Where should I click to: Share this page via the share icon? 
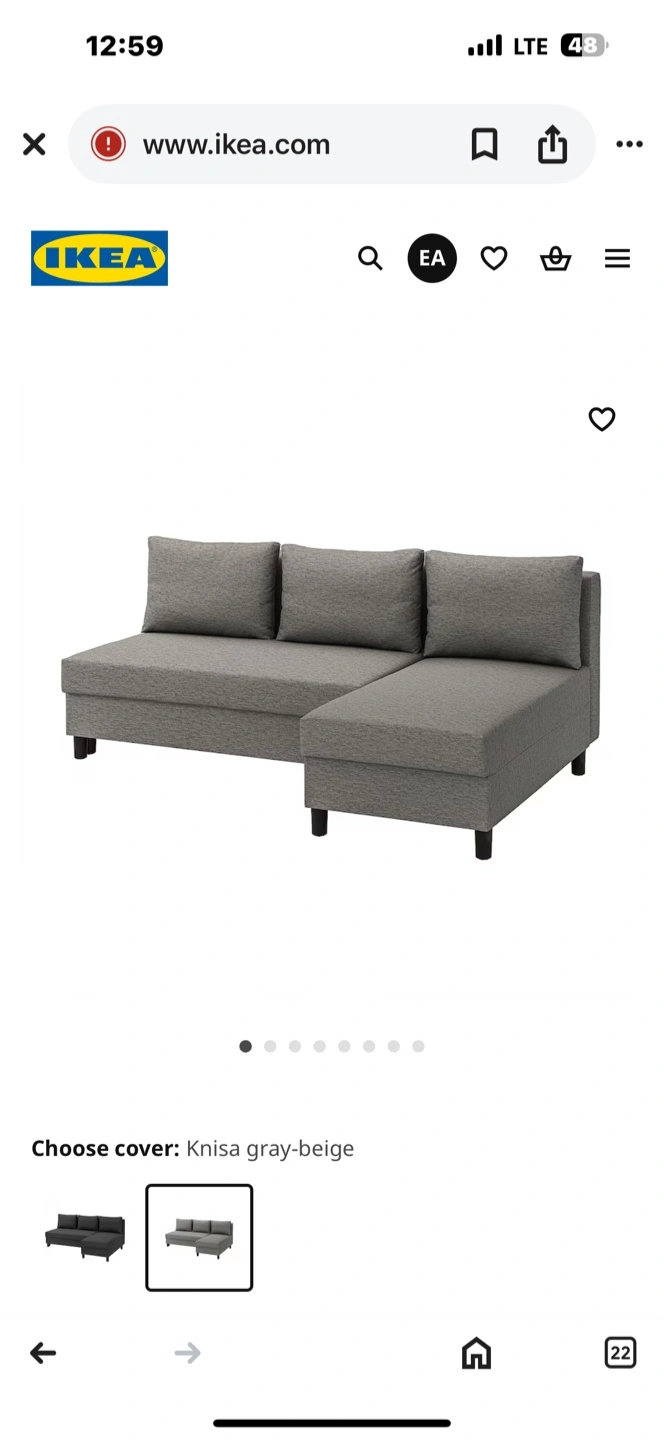click(x=552, y=145)
